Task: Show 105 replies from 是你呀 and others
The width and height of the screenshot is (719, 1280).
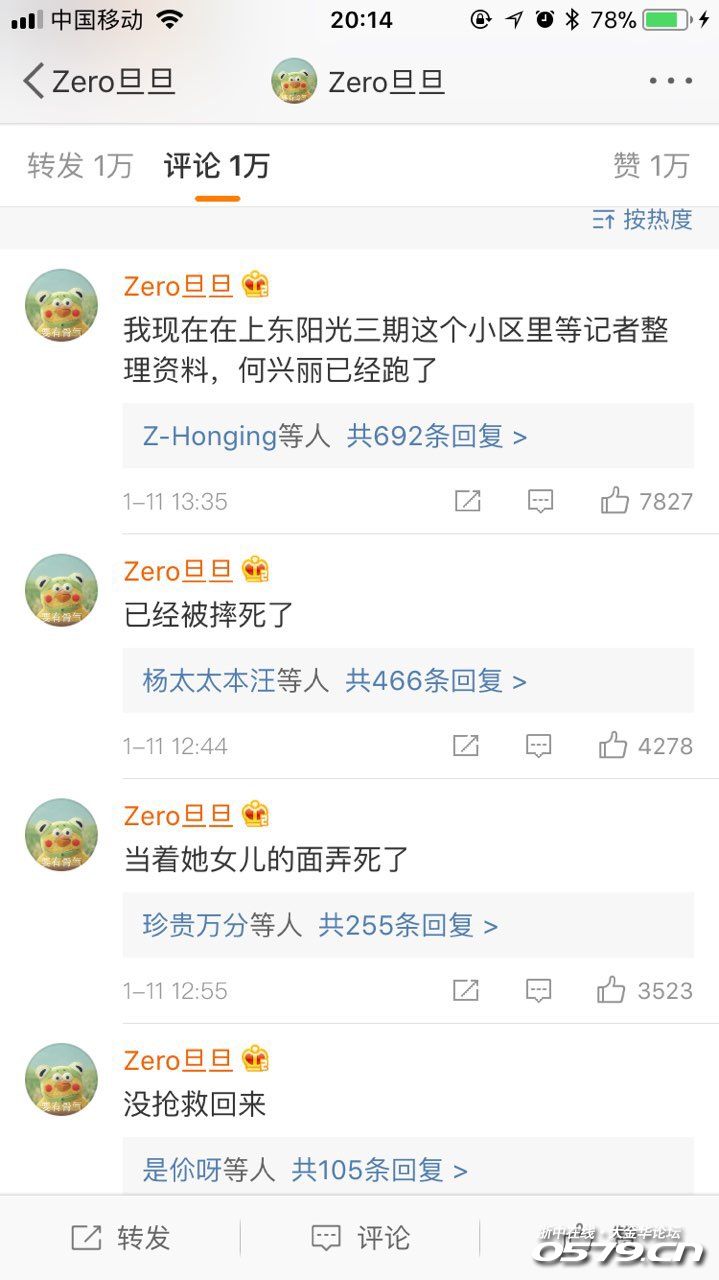Action: (x=305, y=1169)
